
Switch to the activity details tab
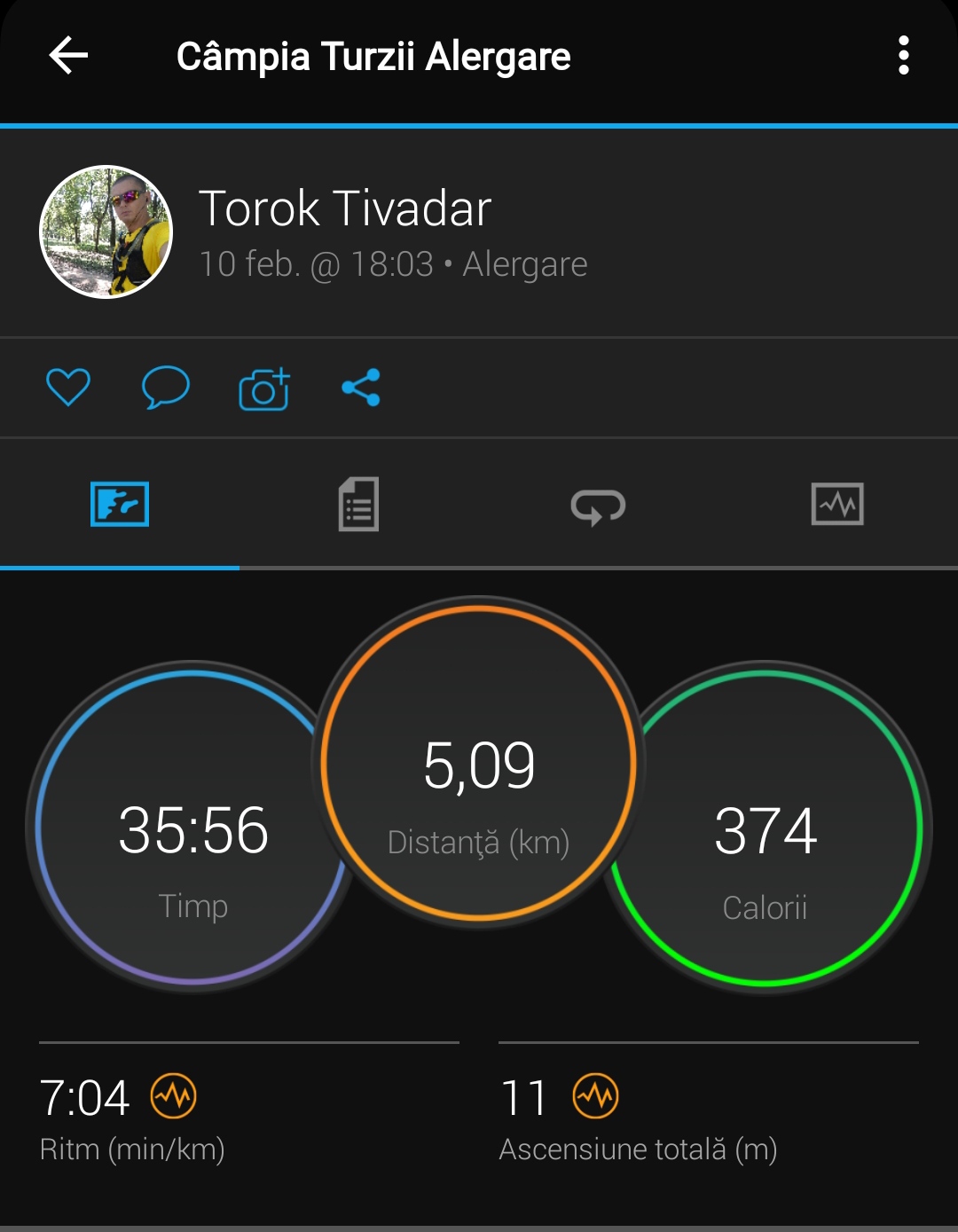358,505
